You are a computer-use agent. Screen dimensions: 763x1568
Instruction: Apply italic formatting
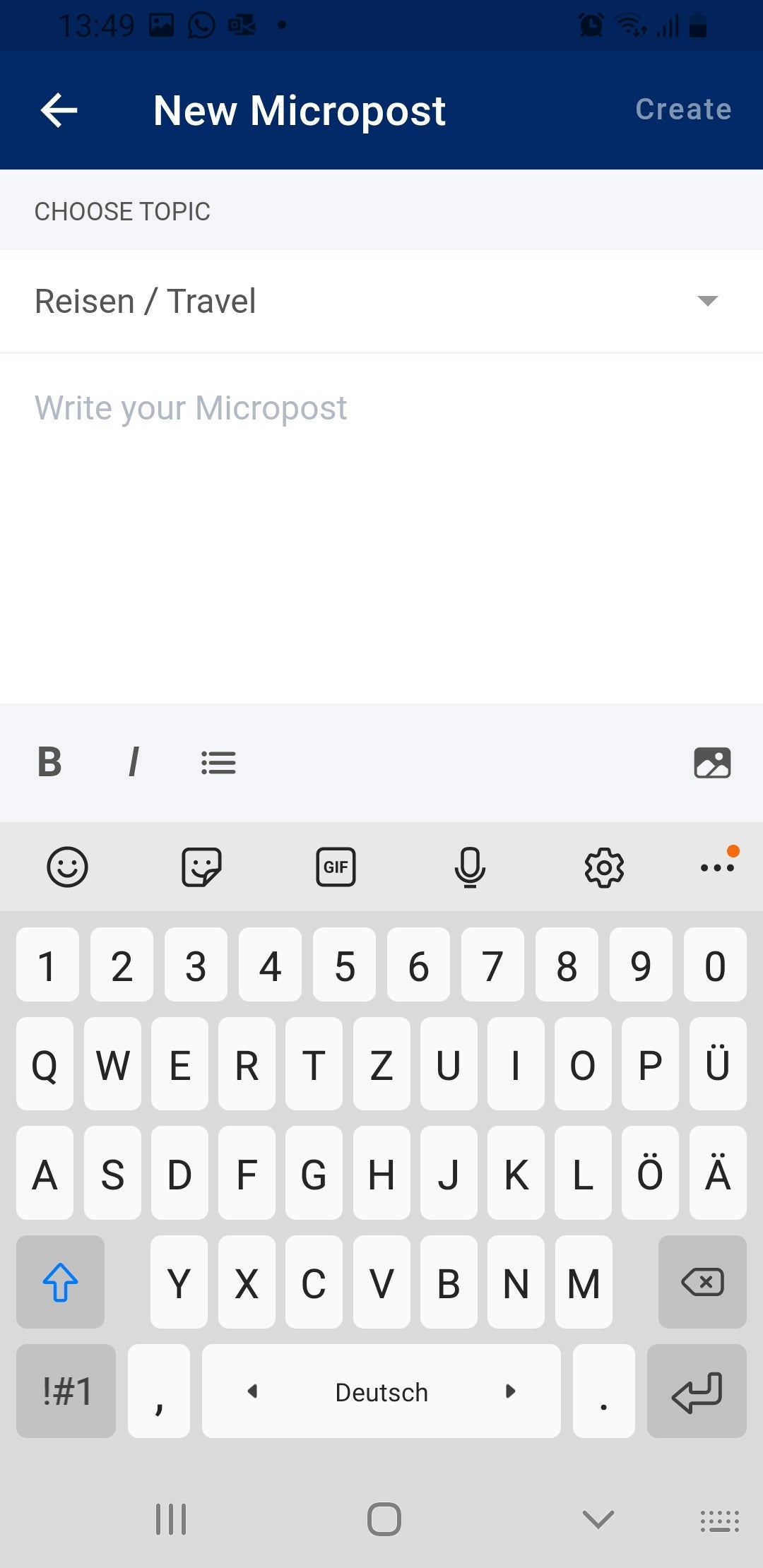point(134,763)
